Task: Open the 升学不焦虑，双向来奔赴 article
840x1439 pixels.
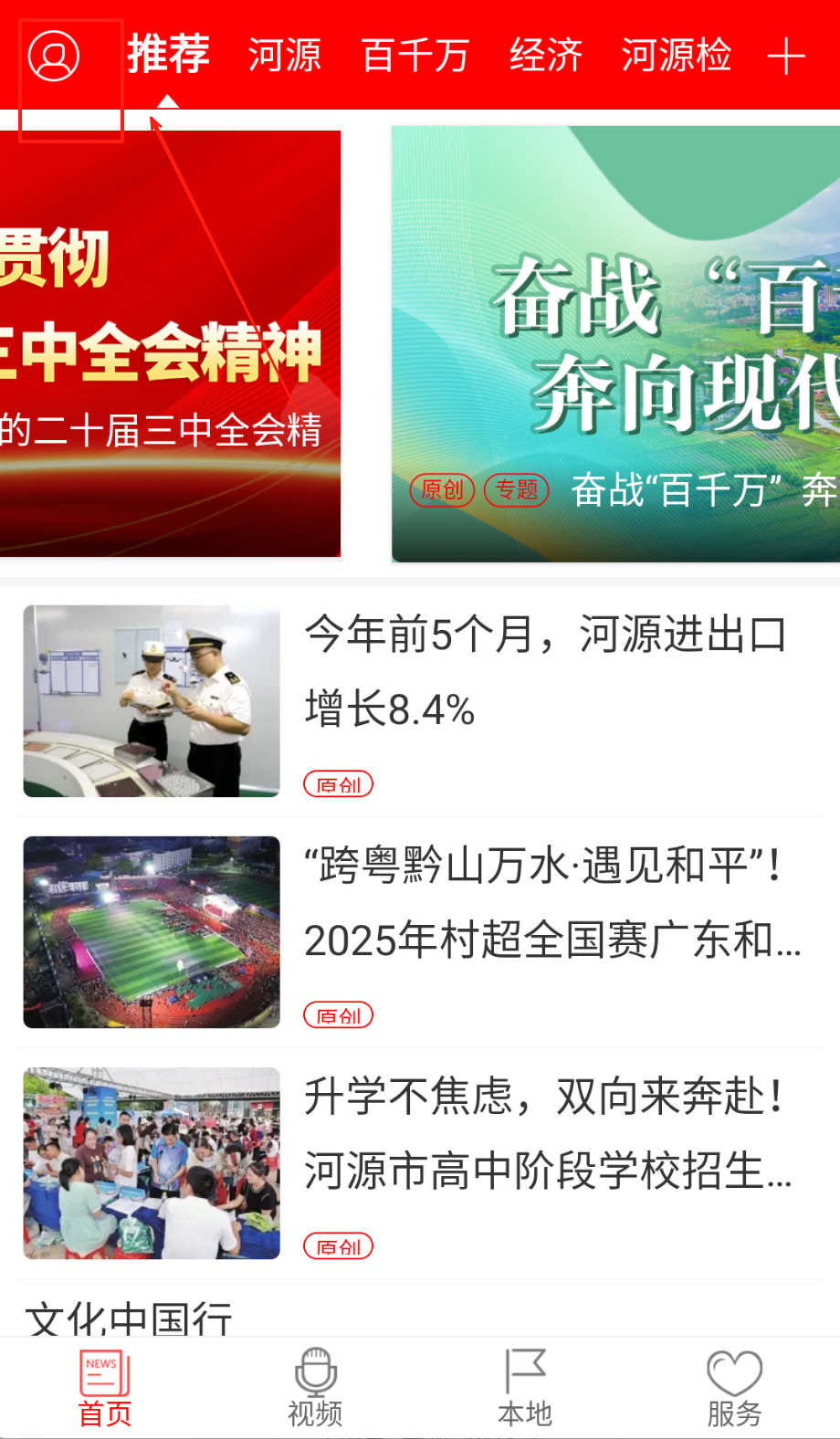Action: point(547,1134)
